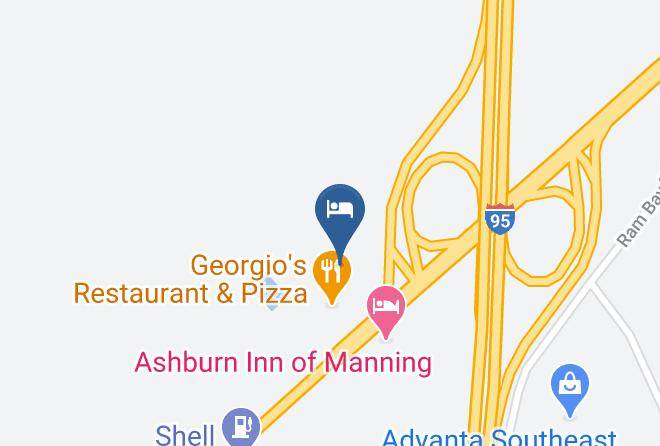
Task: Open the Georgio's Restaurant & Pizza marker
Action: tap(331, 275)
